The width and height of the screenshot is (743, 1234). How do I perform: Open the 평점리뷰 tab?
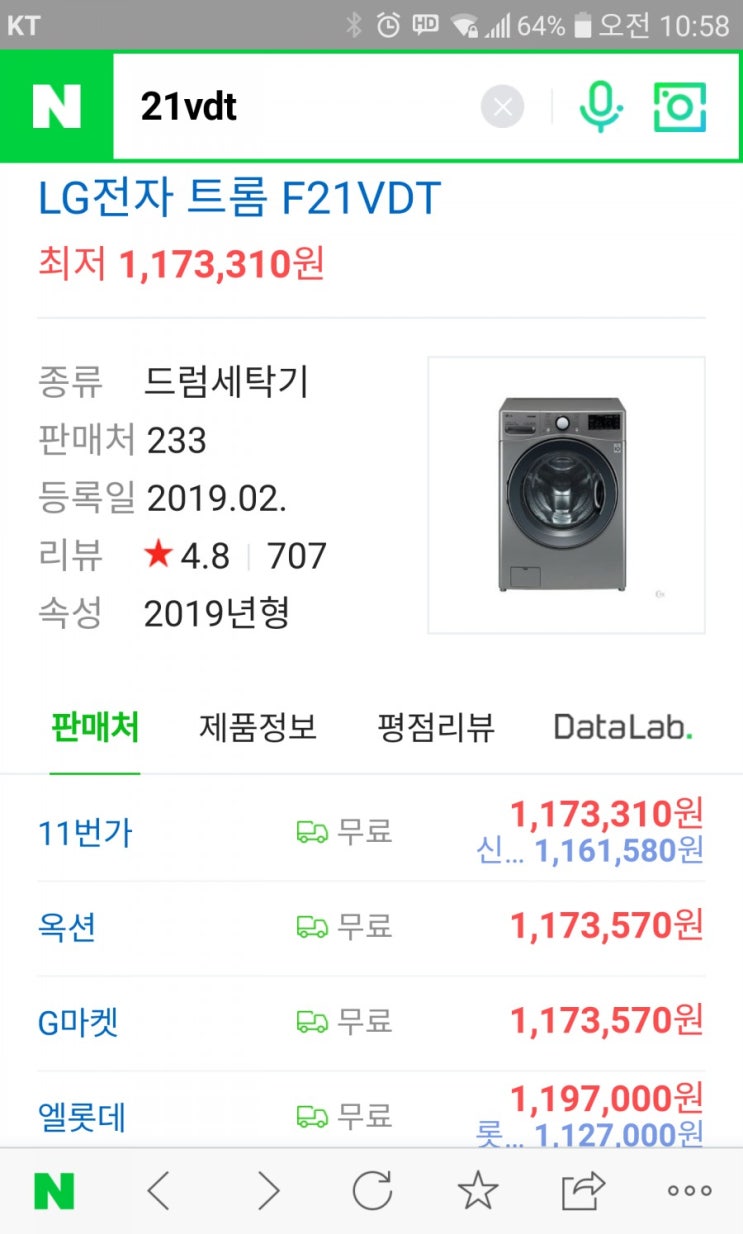coord(434,728)
